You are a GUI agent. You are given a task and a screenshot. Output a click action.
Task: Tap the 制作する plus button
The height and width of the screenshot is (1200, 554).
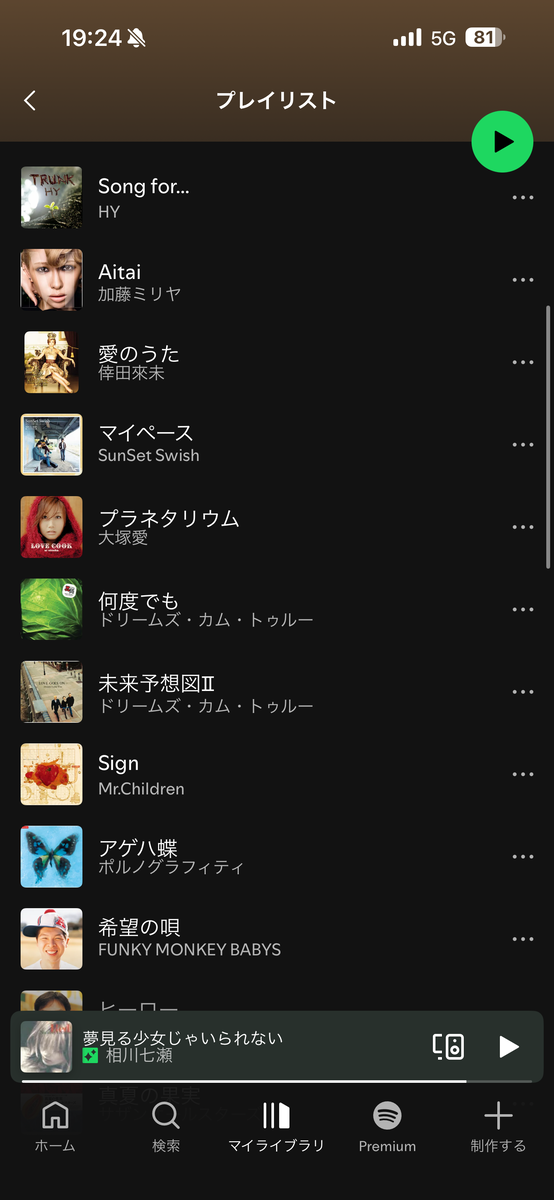coord(498,1127)
